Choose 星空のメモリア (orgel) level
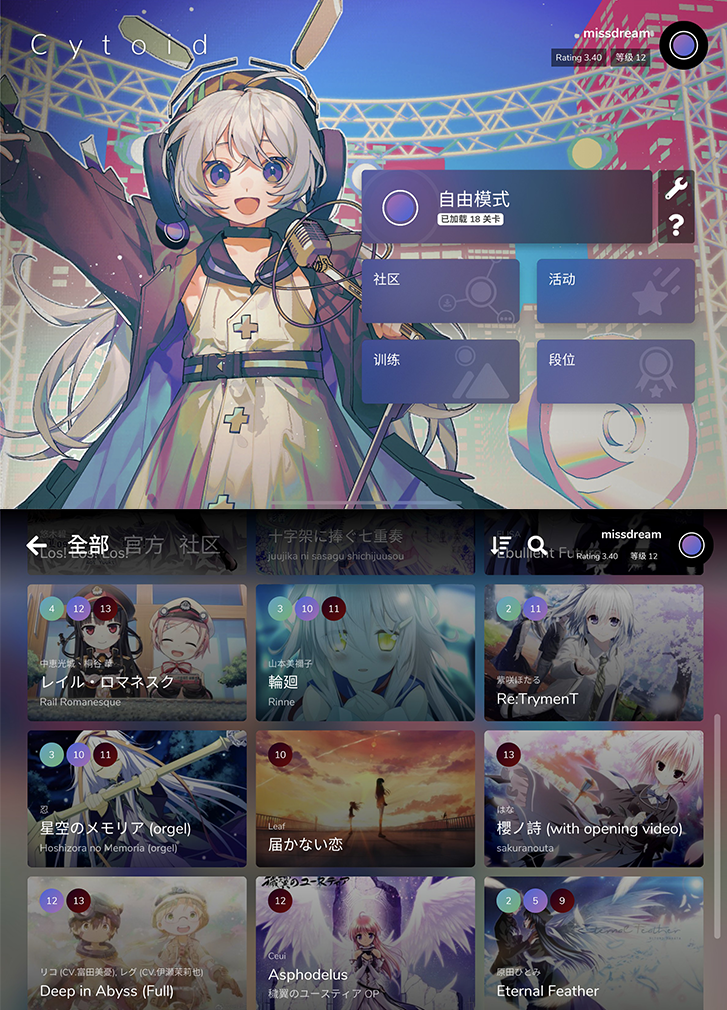727x1010 pixels. pos(136,798)
